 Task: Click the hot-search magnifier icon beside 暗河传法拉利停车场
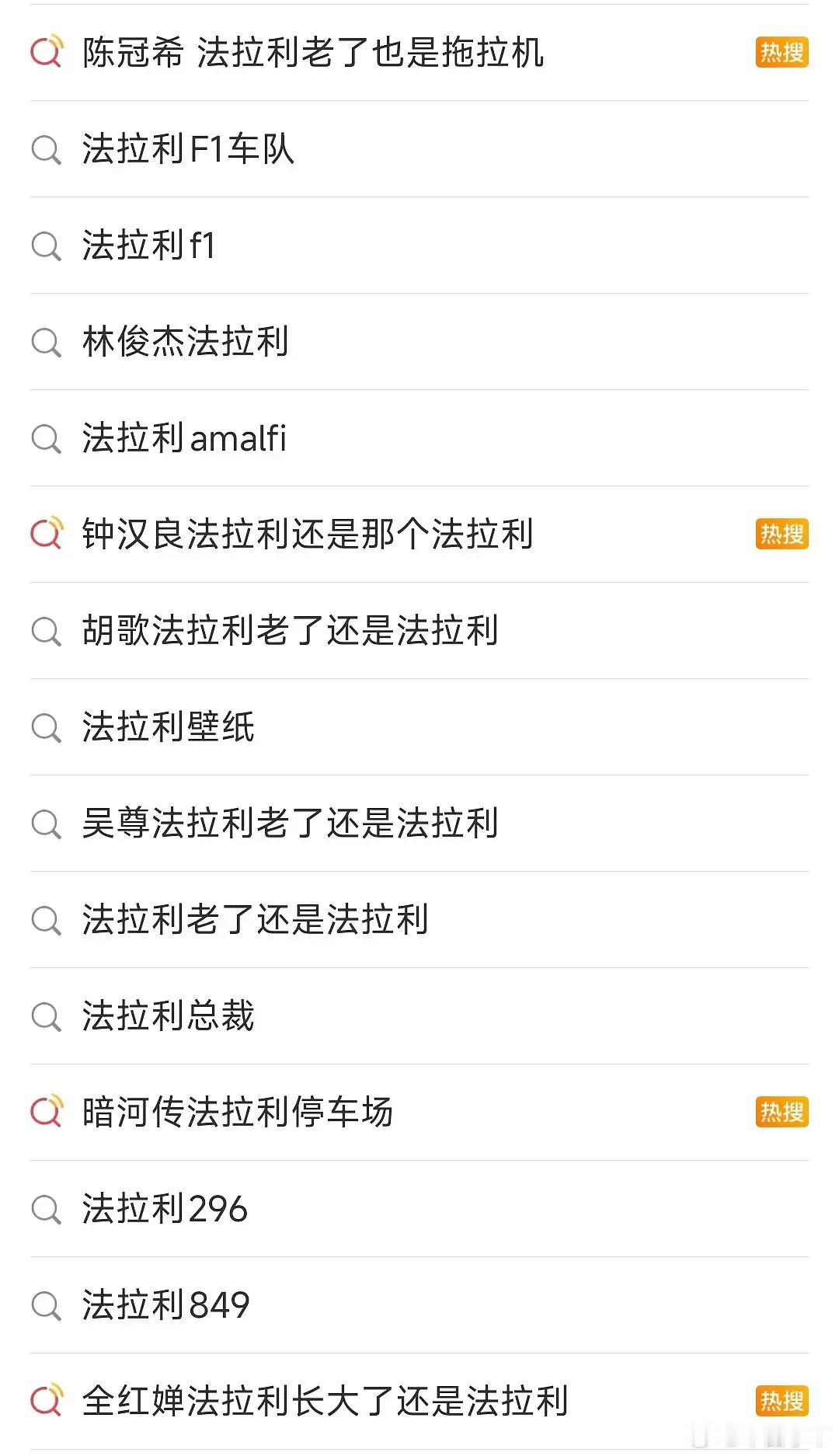click(x=47, y=1113)
